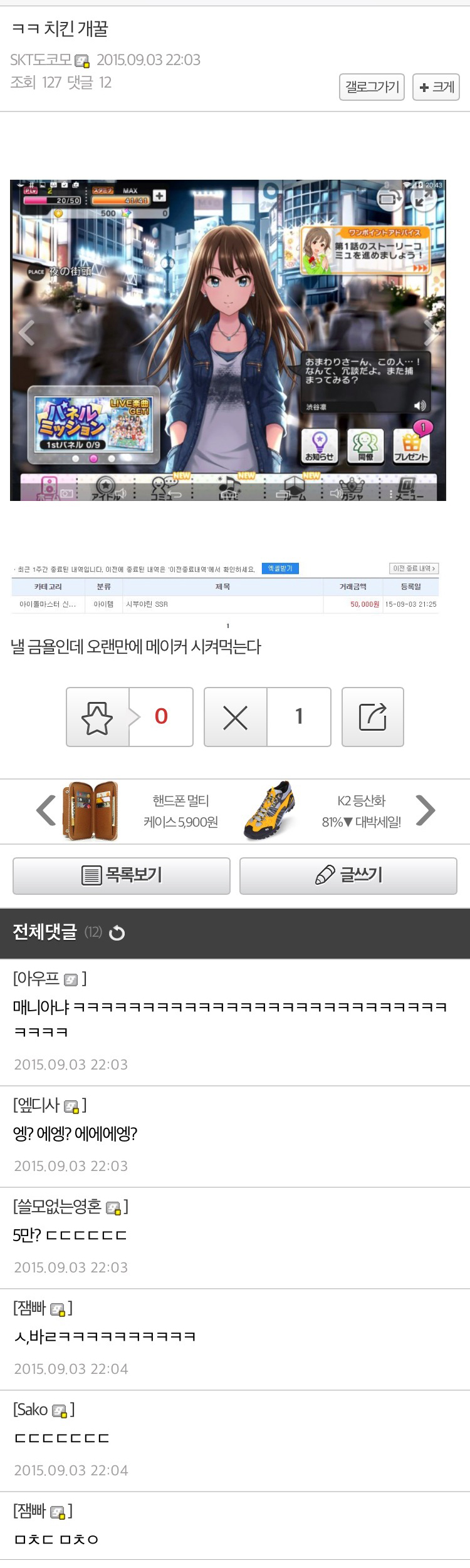Open commenter 엔디사's profile
The image size is (470, 1568).
tap(37, 1106)
